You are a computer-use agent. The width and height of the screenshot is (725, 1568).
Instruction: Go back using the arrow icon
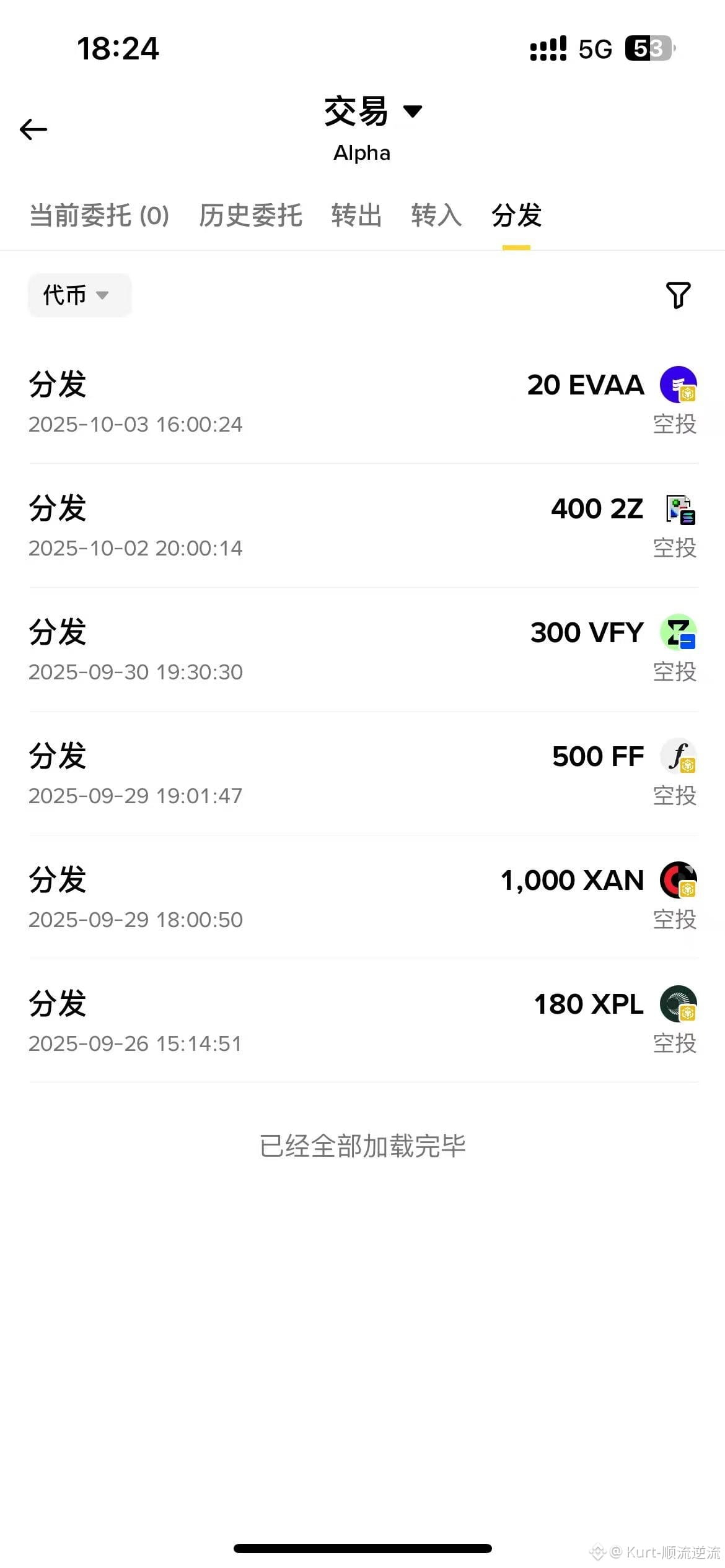33,129
